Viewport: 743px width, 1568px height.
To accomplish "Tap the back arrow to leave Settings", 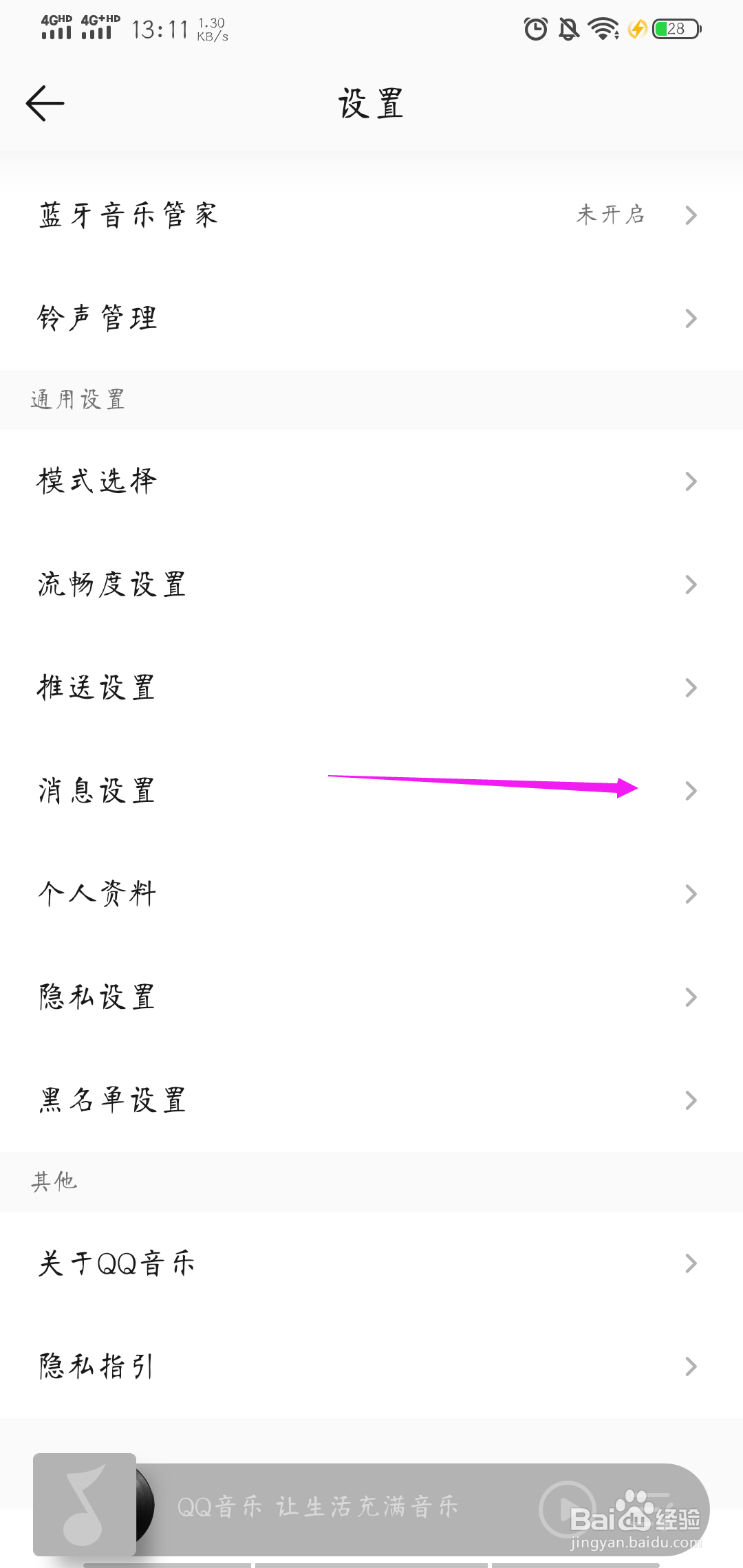I will click(43, 102).
